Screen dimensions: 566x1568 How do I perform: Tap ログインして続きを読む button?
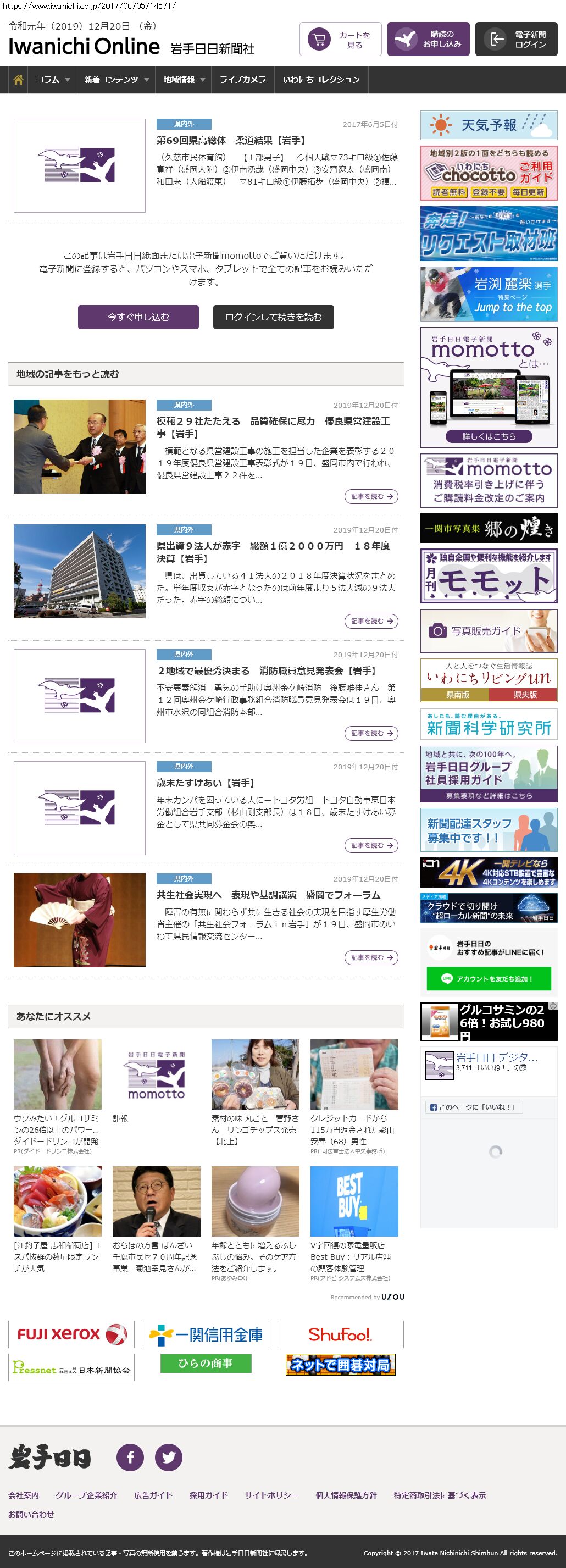pos(273,317)
